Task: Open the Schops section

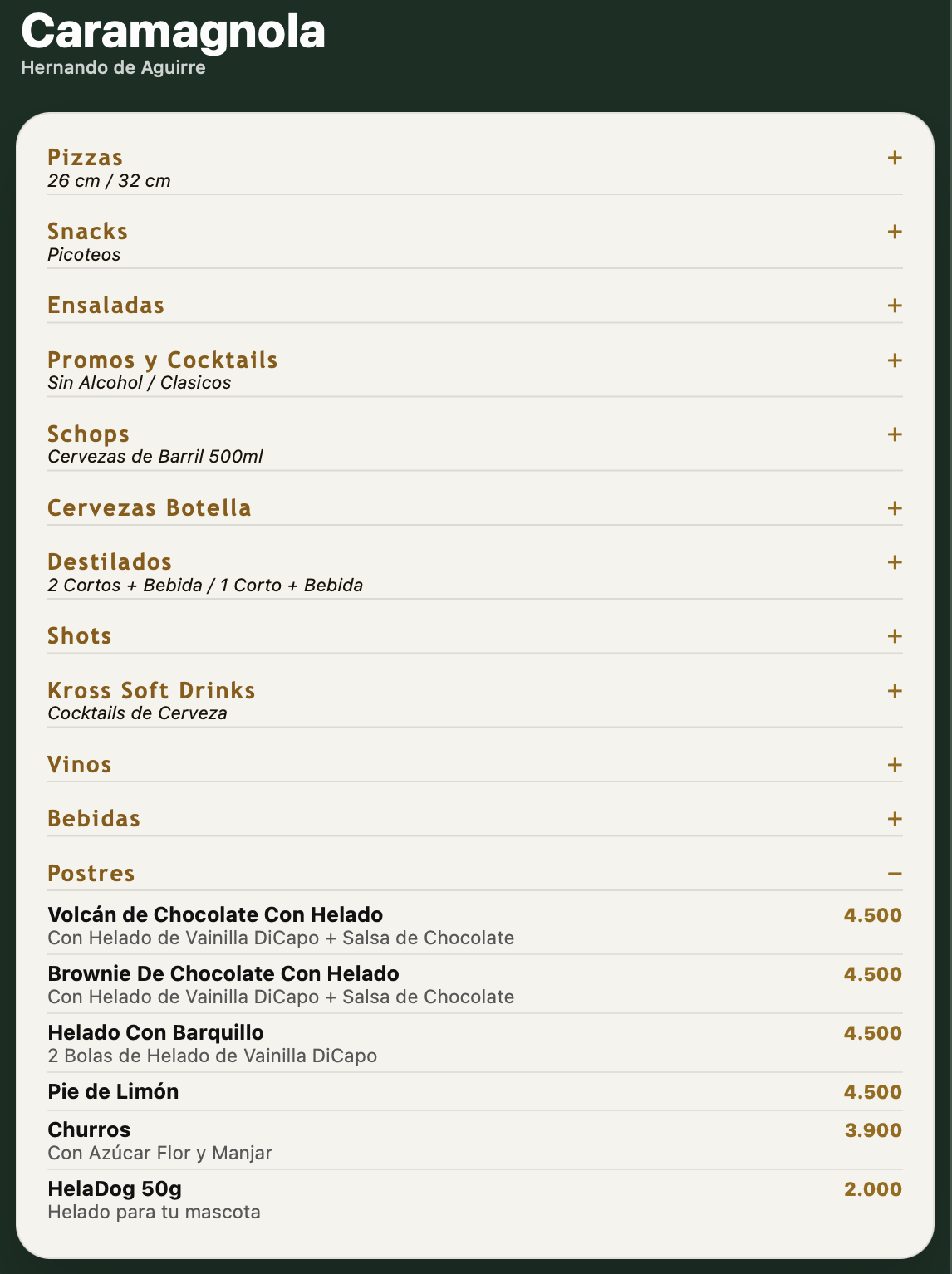Action: (895, 434)
